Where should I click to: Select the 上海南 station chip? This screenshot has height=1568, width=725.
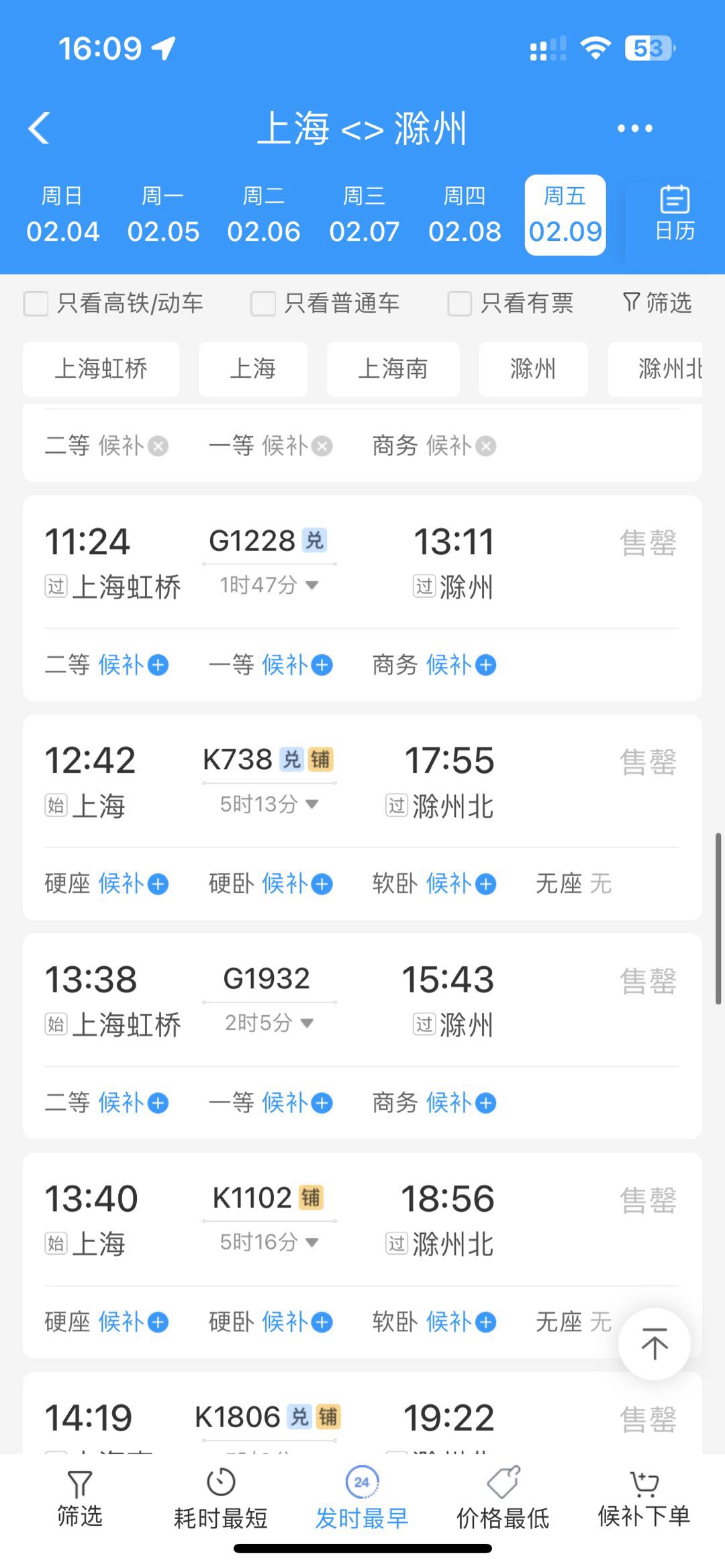[393, 369]
